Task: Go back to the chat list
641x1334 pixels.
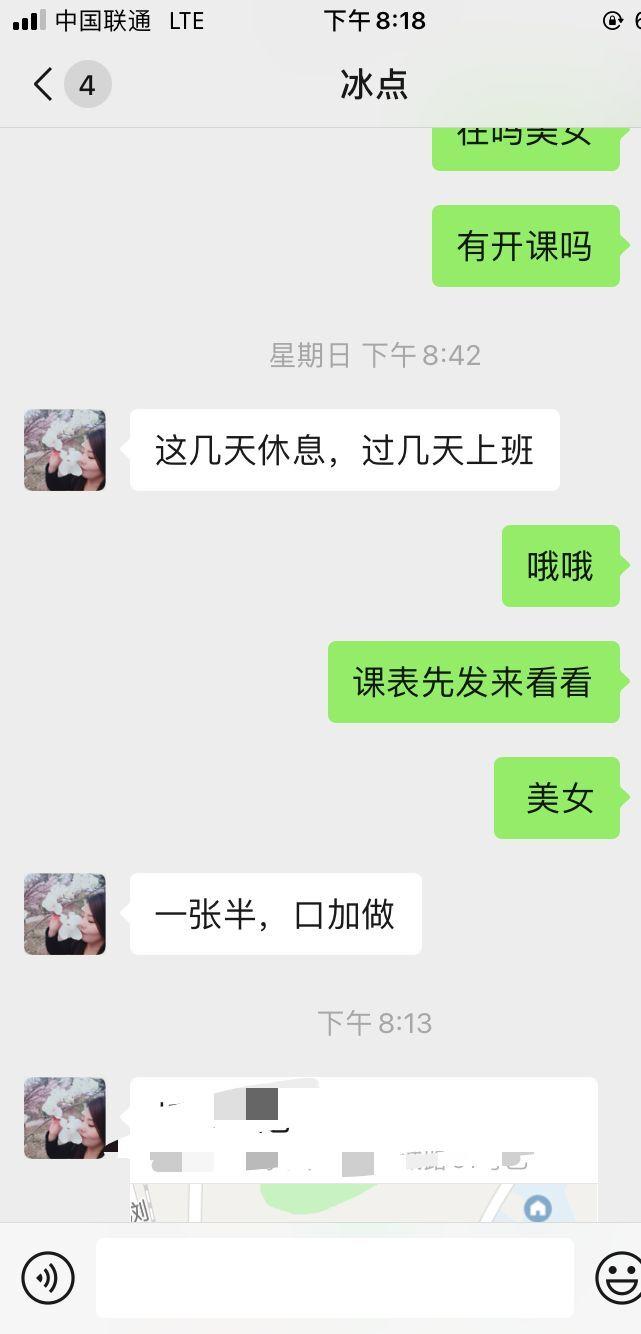Action: [43, 85]
